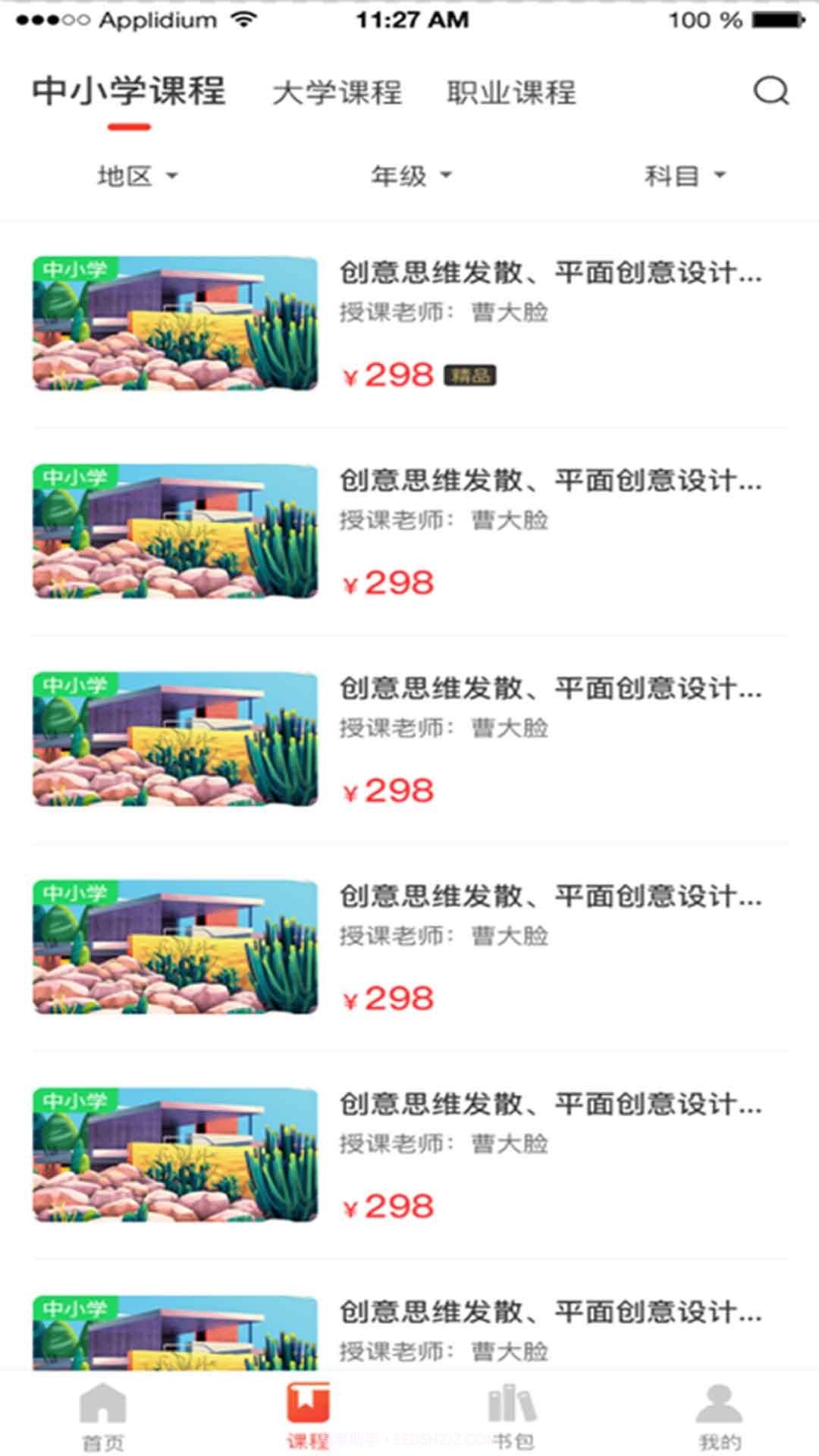819x1456 pixels.
Task: Switch to the 大学课程 tab
Action: pyautogui.click(x=338, y=93)
